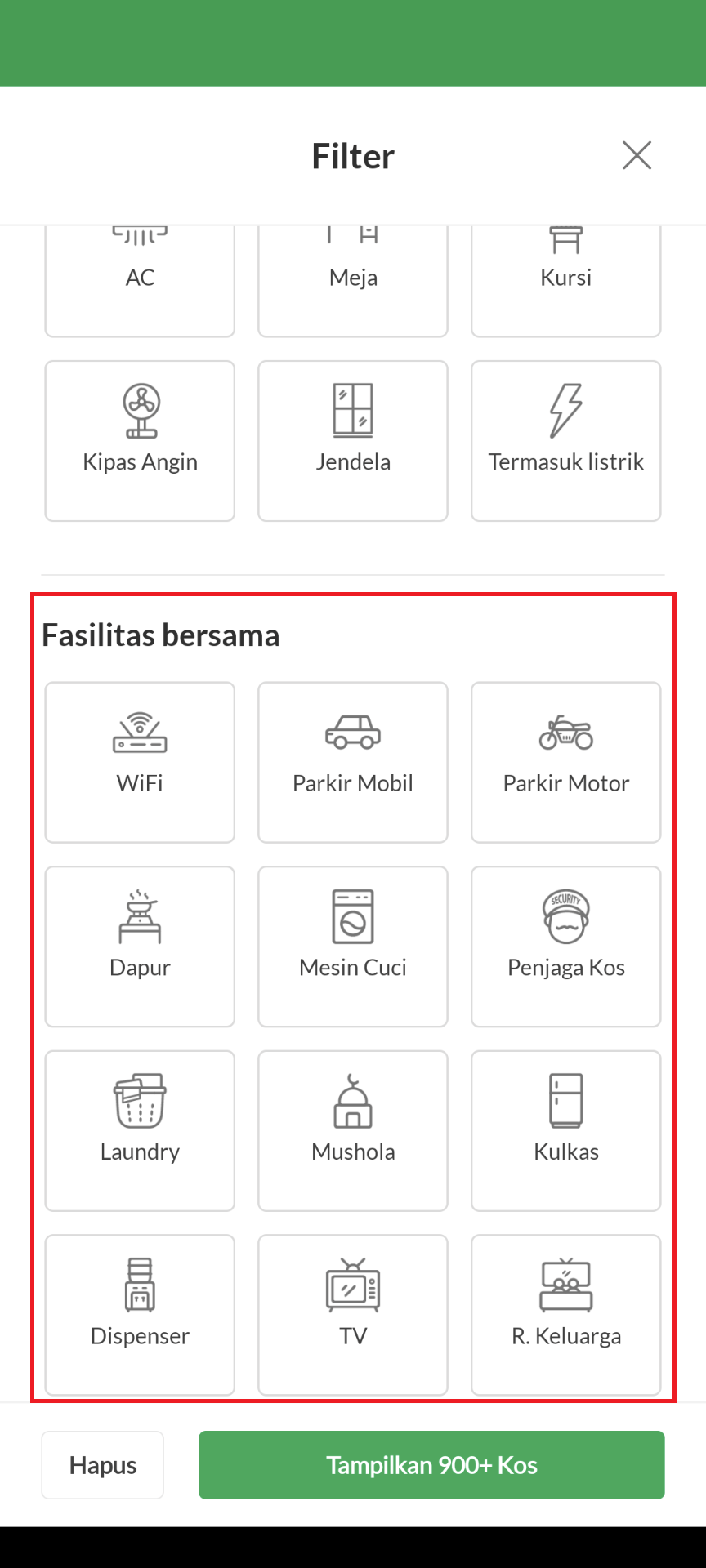
Task: Select the Dapur filter
Action: tap(140, 947)
